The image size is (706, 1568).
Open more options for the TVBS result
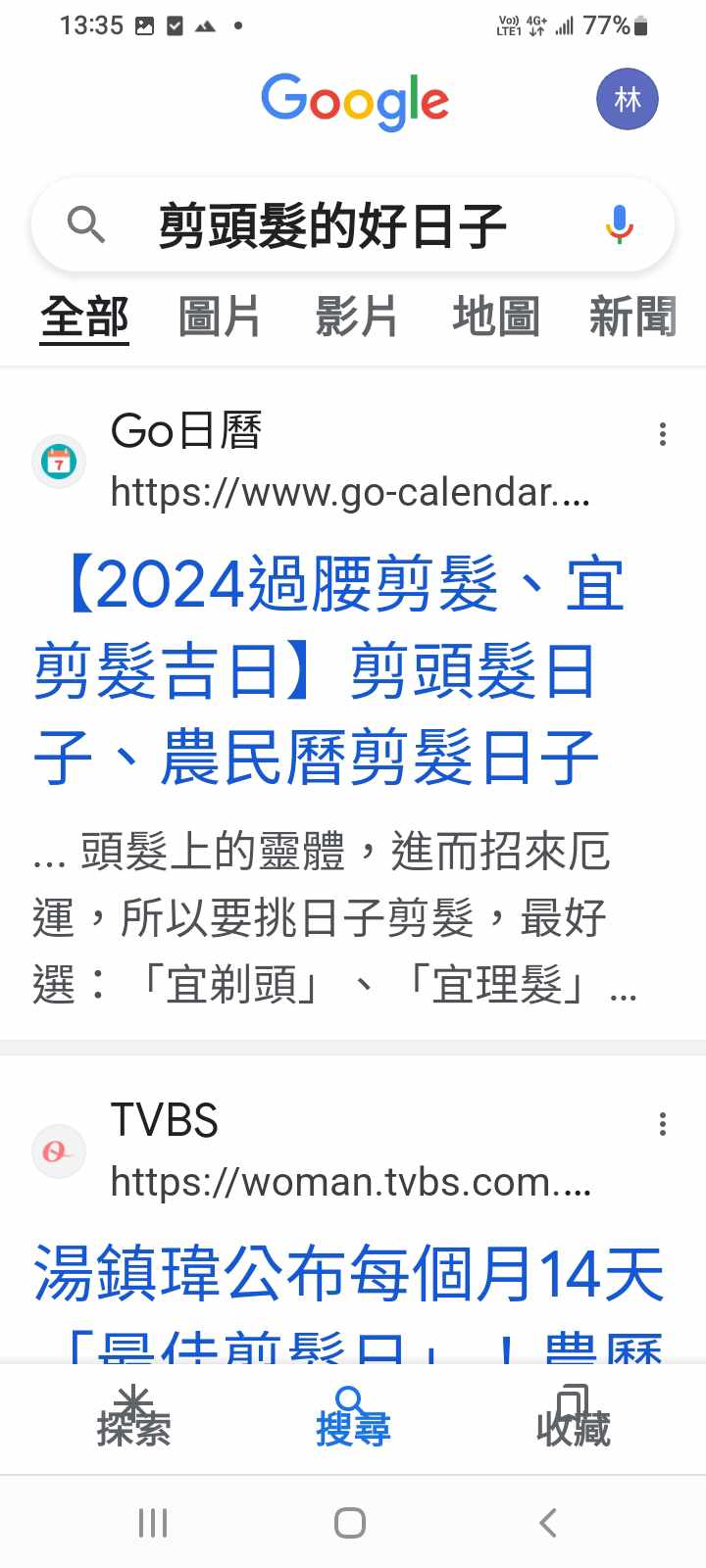click(663, 1124)
